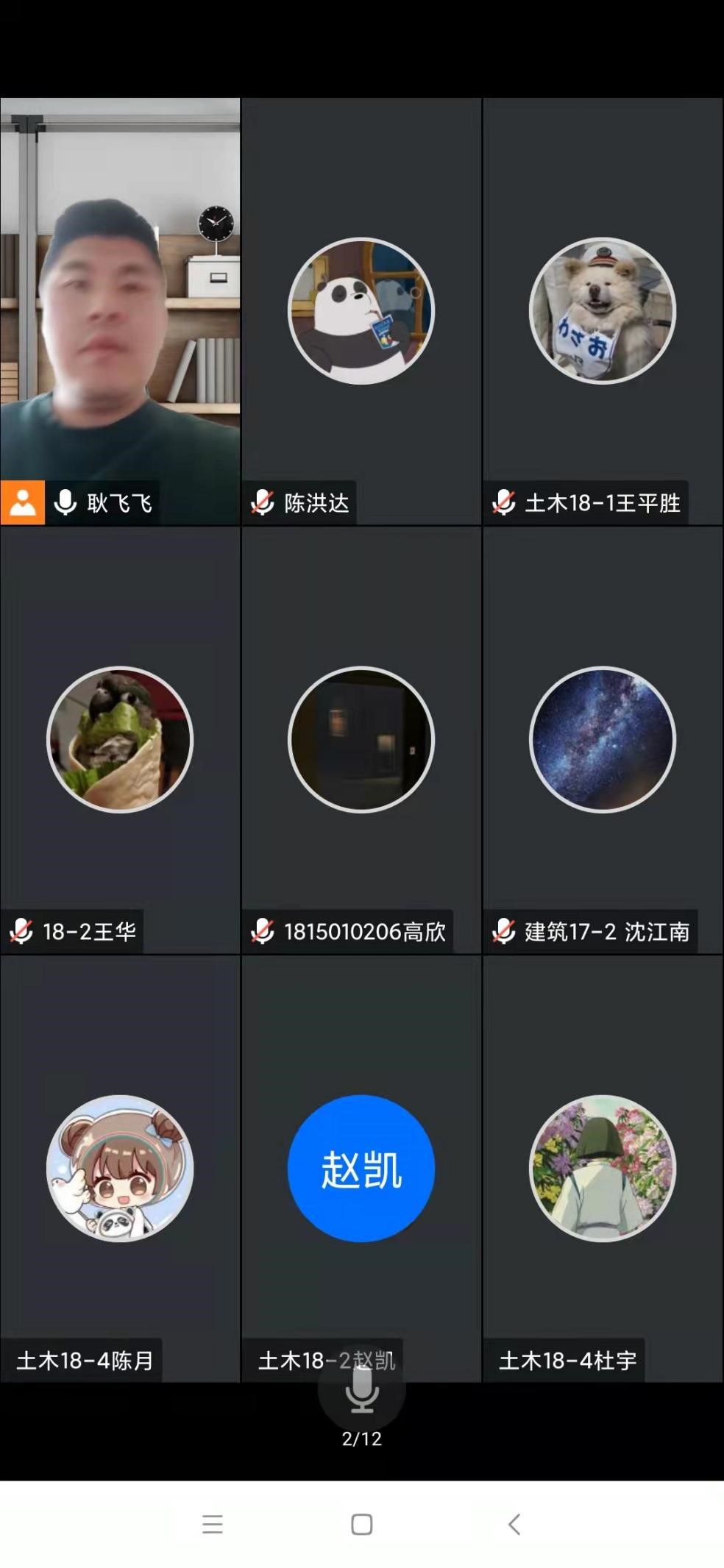Select the 陈洪达 participant tile
Viewport: 724px width, 1568px height.
(361, 311)
